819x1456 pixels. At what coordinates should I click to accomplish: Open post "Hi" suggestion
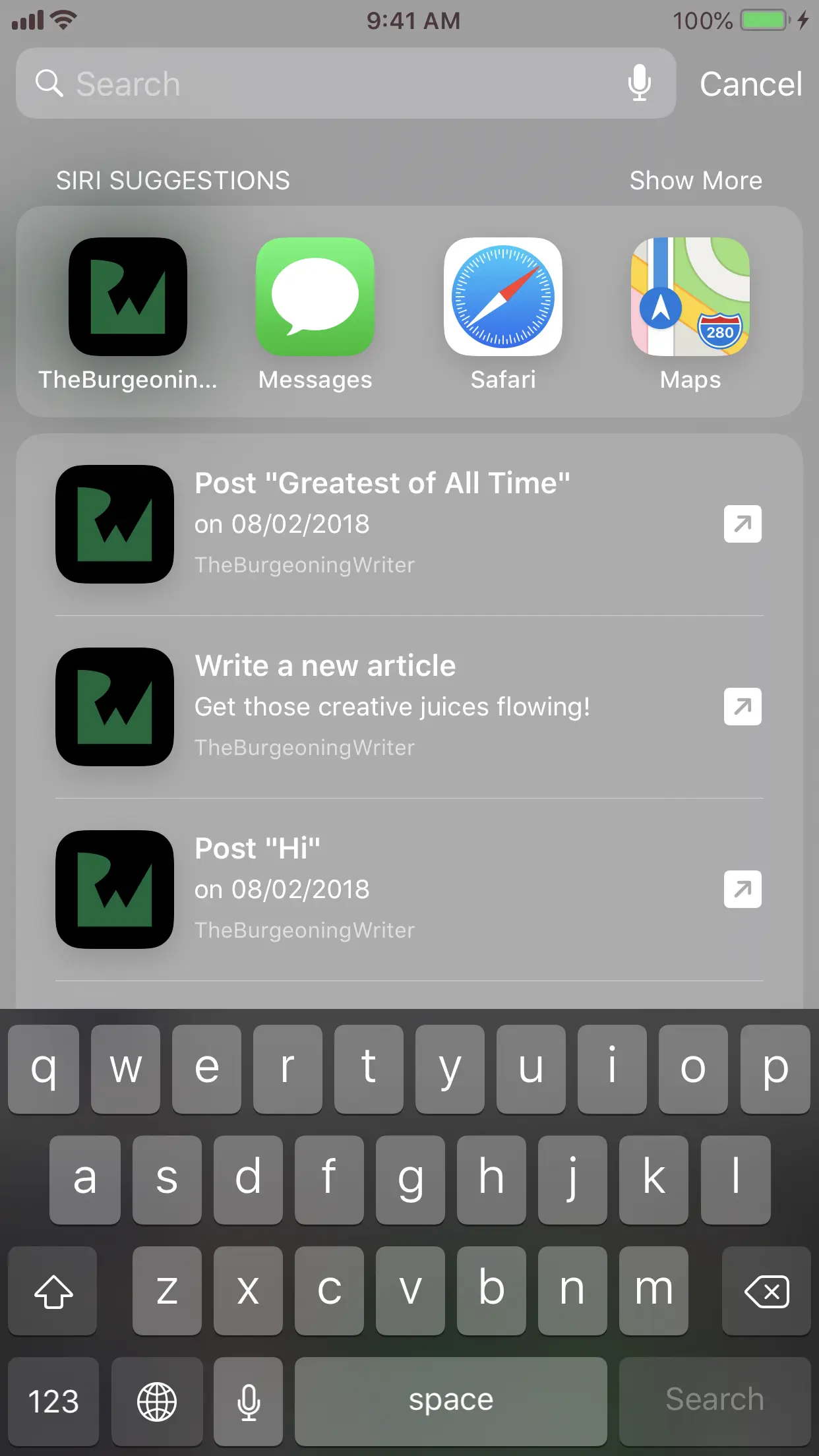click(x=409, y=889)
